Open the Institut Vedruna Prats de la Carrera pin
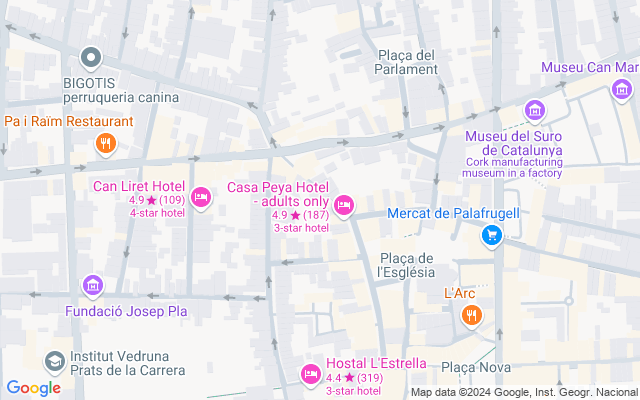640x400 pixels. (54, 359)
